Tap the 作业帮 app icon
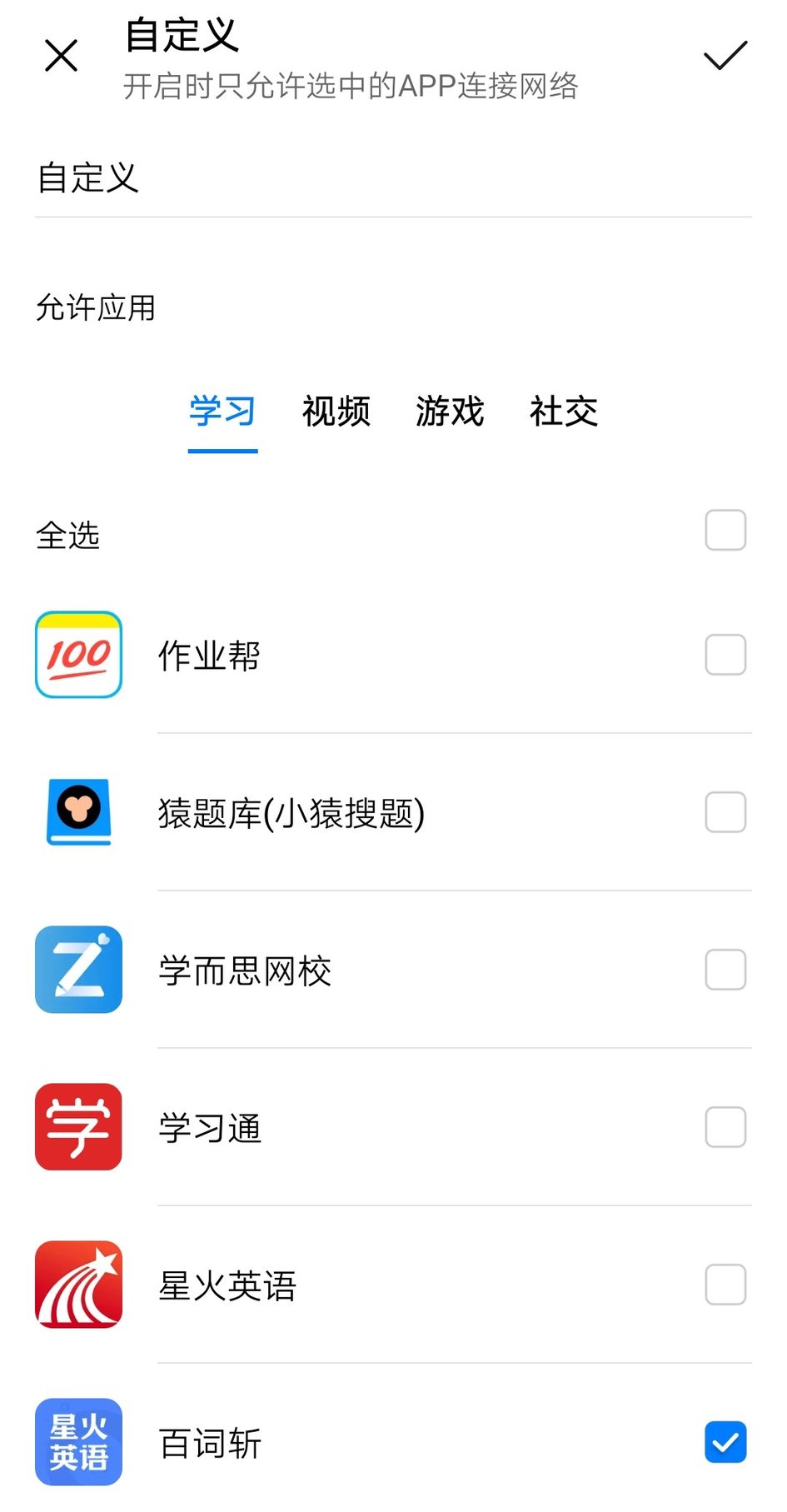This screenshot has width=787, height=1512. coord(78,655)
